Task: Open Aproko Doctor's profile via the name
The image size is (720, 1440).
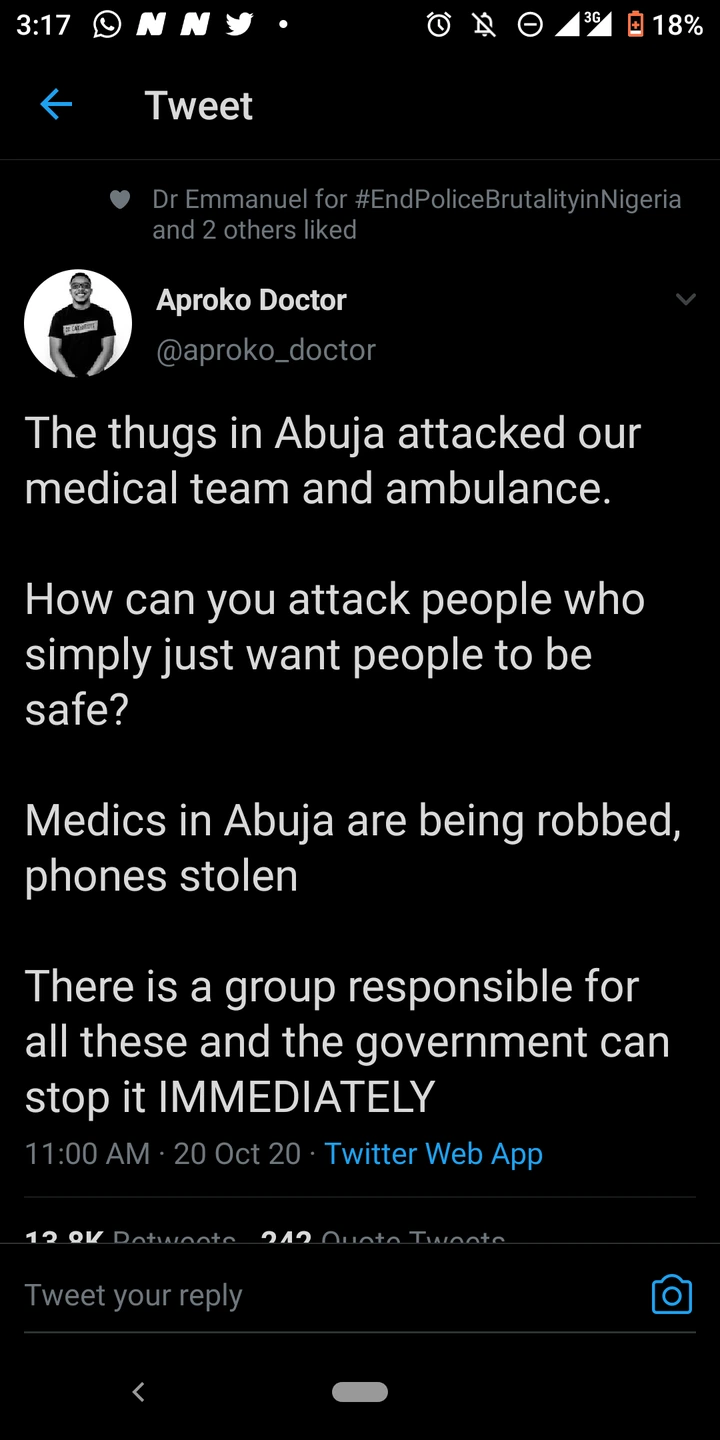Action: tap(251, 300)
